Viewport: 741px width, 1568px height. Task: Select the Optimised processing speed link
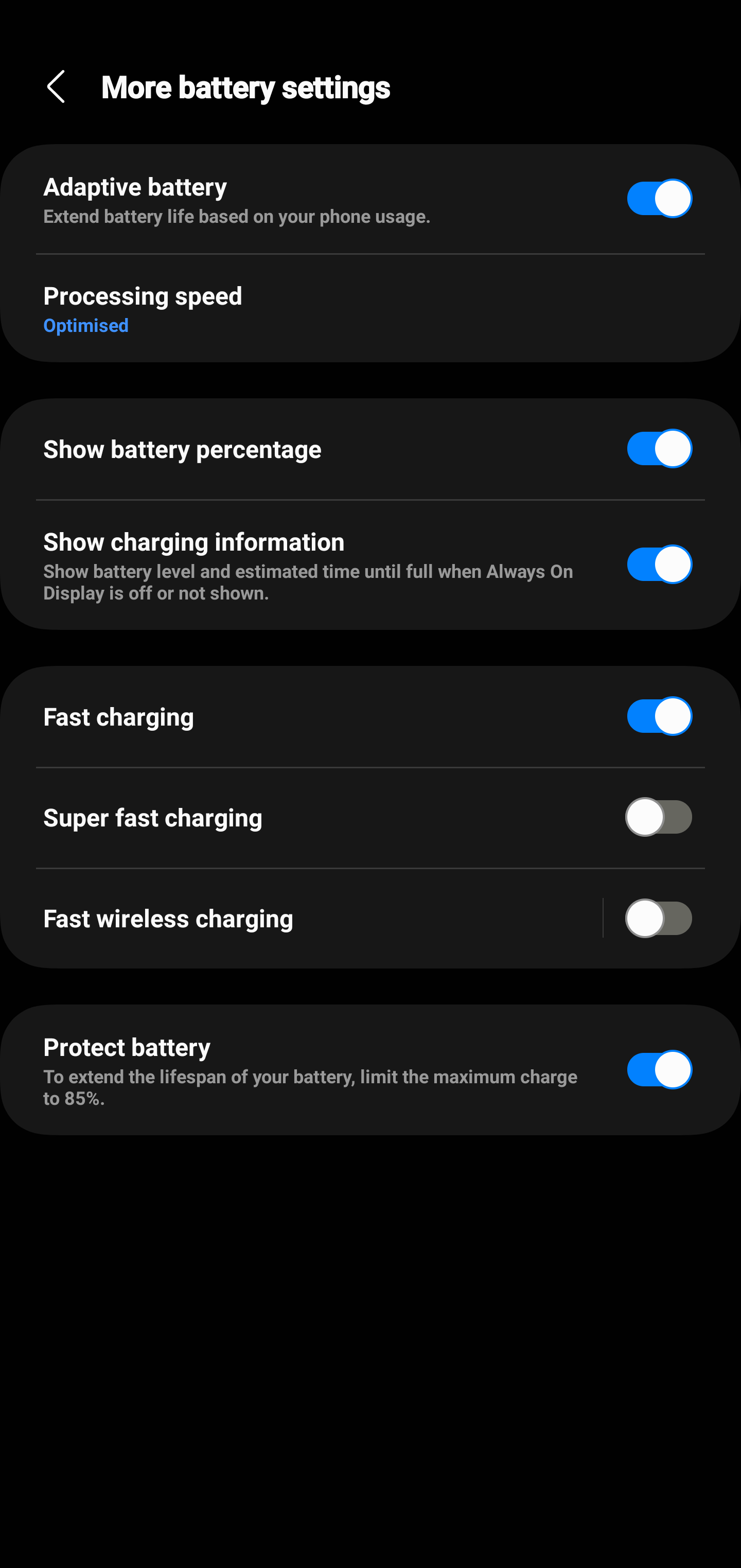tap(85, 326)
